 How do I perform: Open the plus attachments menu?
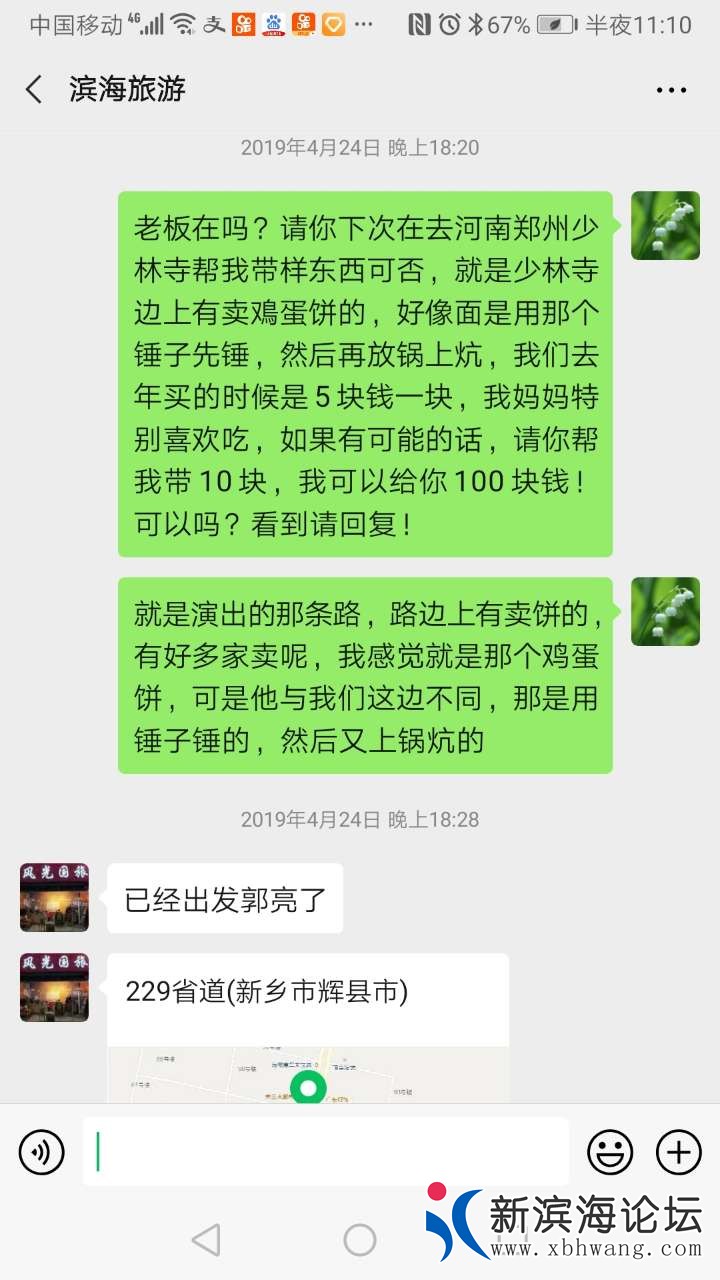point(679,1152)
